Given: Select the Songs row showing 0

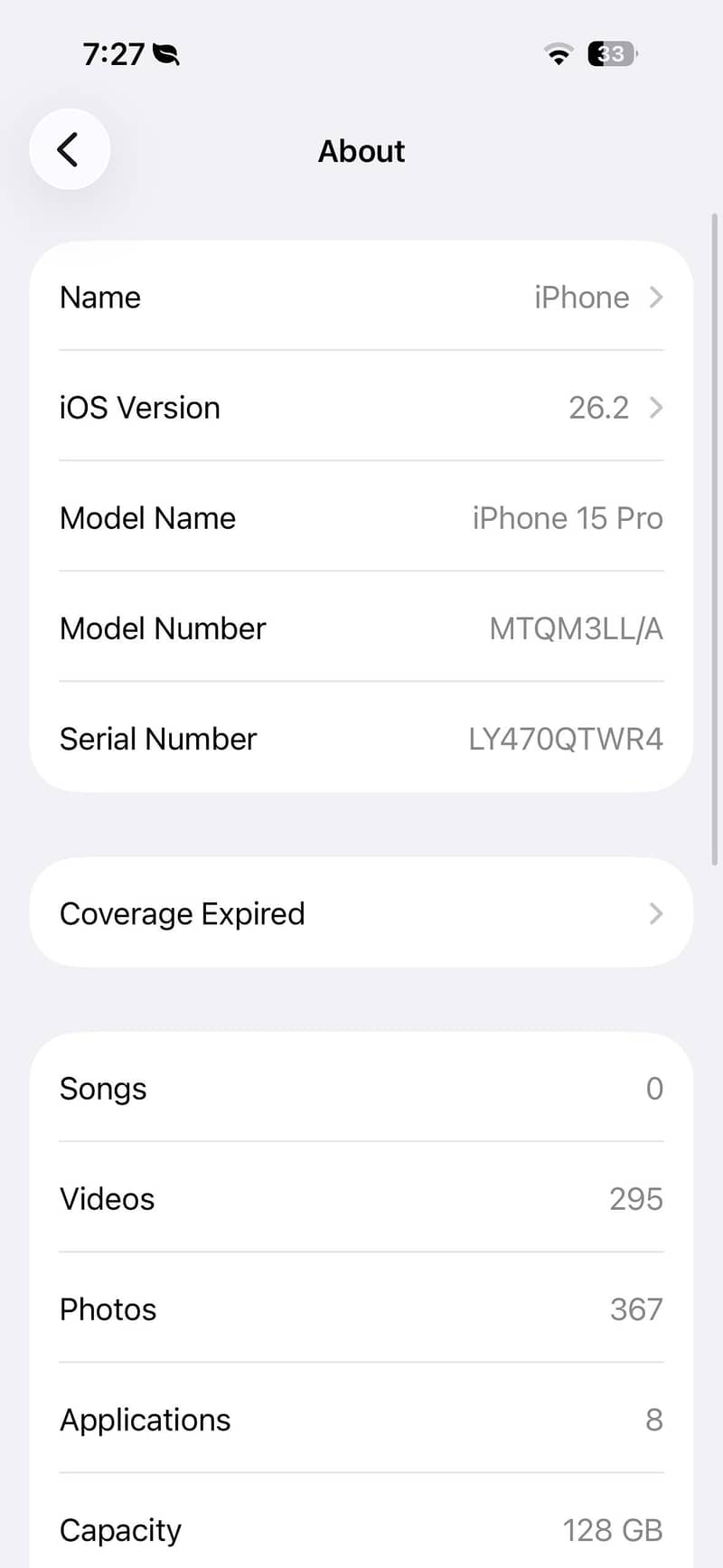Looking at the screenshot, I should coord(361,1088).
